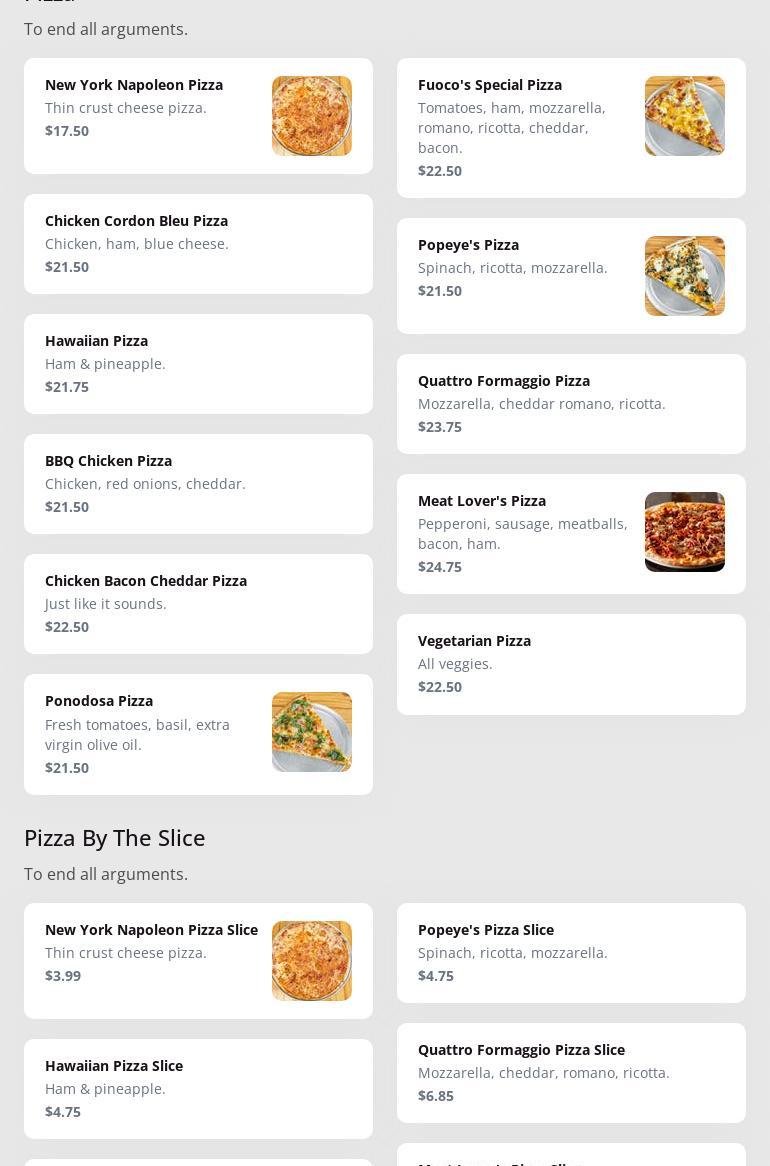Image resolution: width=770 pixels, height=1166 pixels.
Task: Select the BBQ Chicken Pizza
Action: tap(198, 484)
